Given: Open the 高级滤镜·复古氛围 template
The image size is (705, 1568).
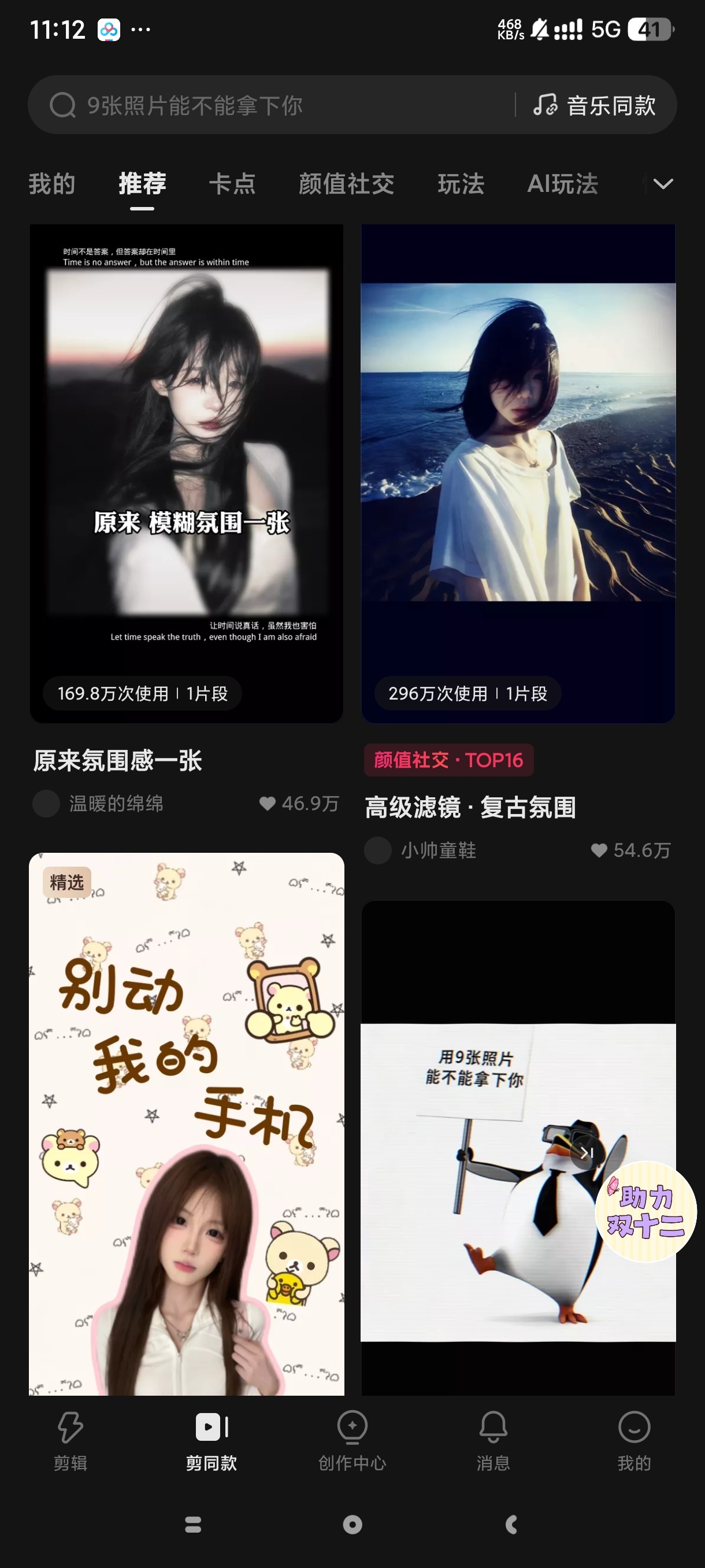Looking at the screenshot, I should point(518,474).
